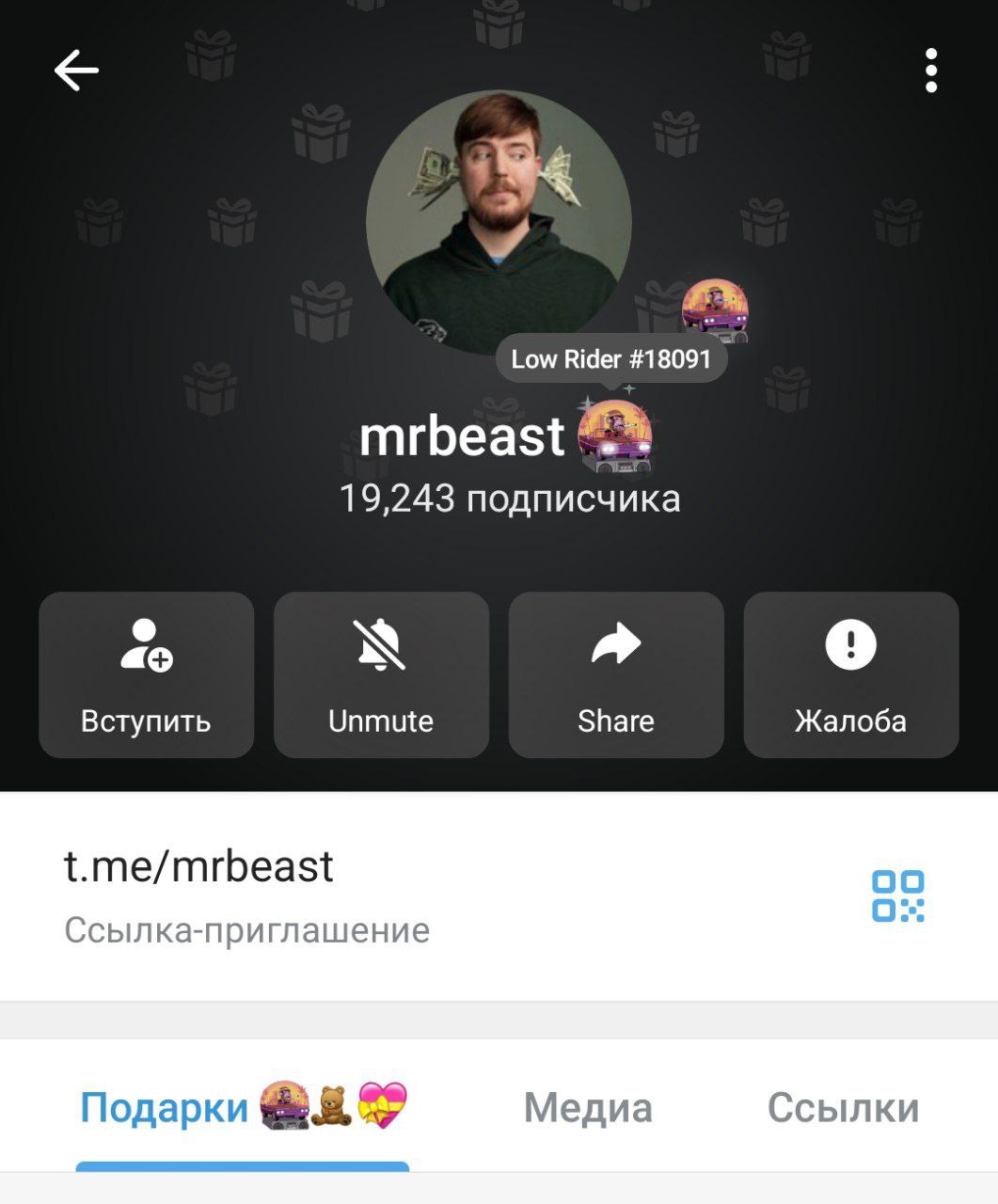Show QR code for the invite link
Screen dimensions: 998x1204
pyautogui.click(x=897, y=895)
